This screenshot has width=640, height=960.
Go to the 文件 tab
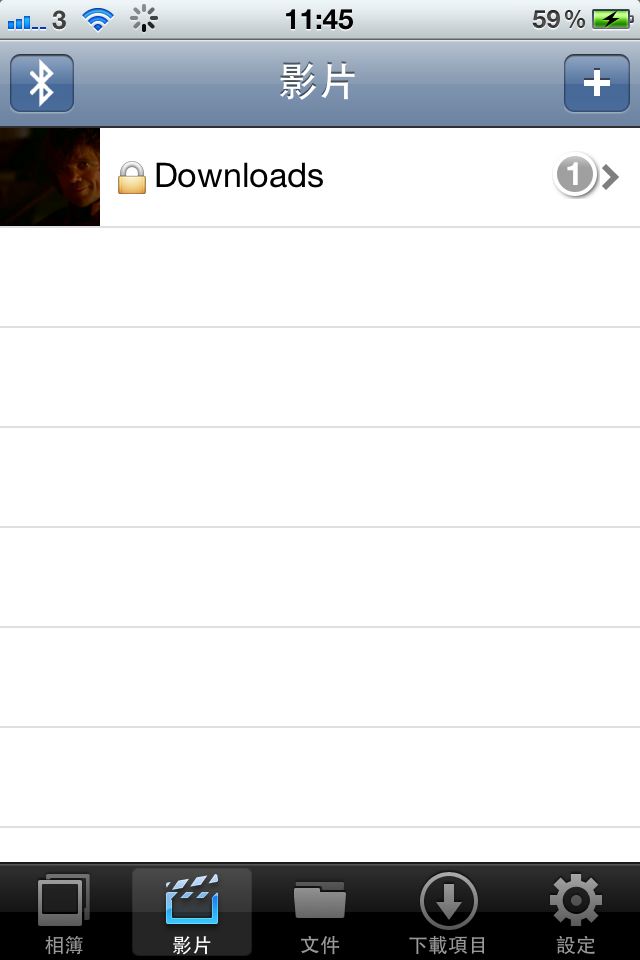320,913
